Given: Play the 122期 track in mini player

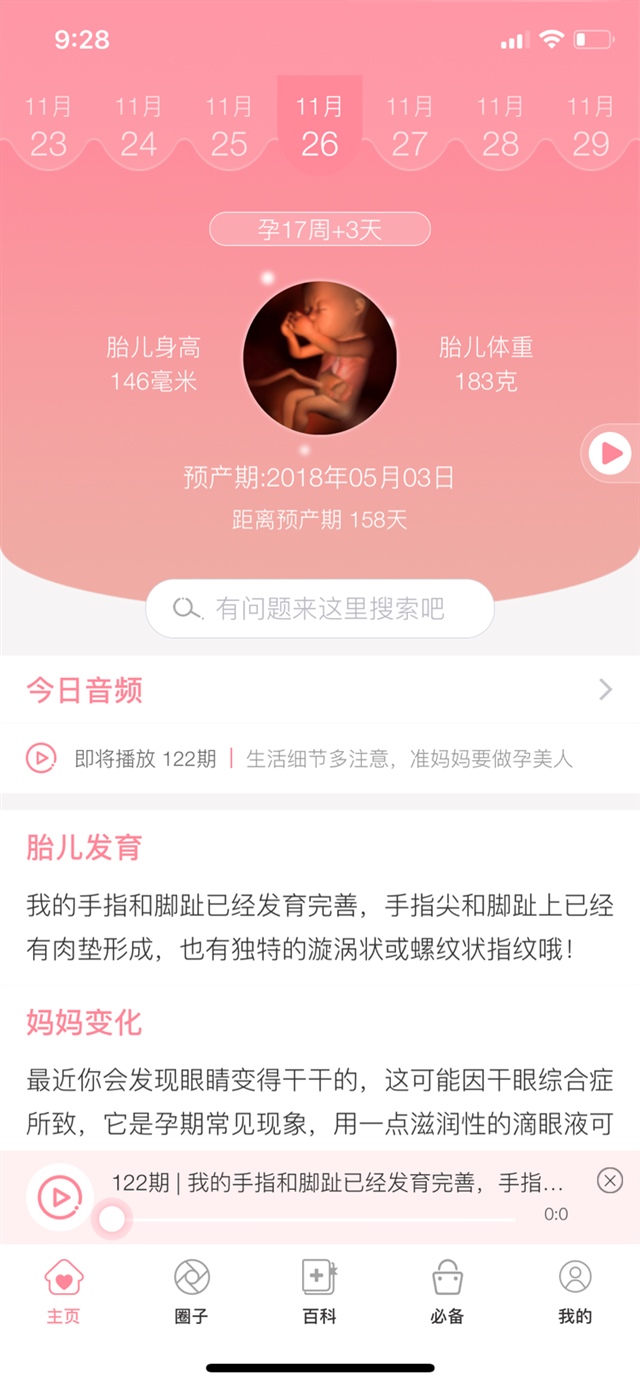Looking at the screenshot, I should 60,1196.
